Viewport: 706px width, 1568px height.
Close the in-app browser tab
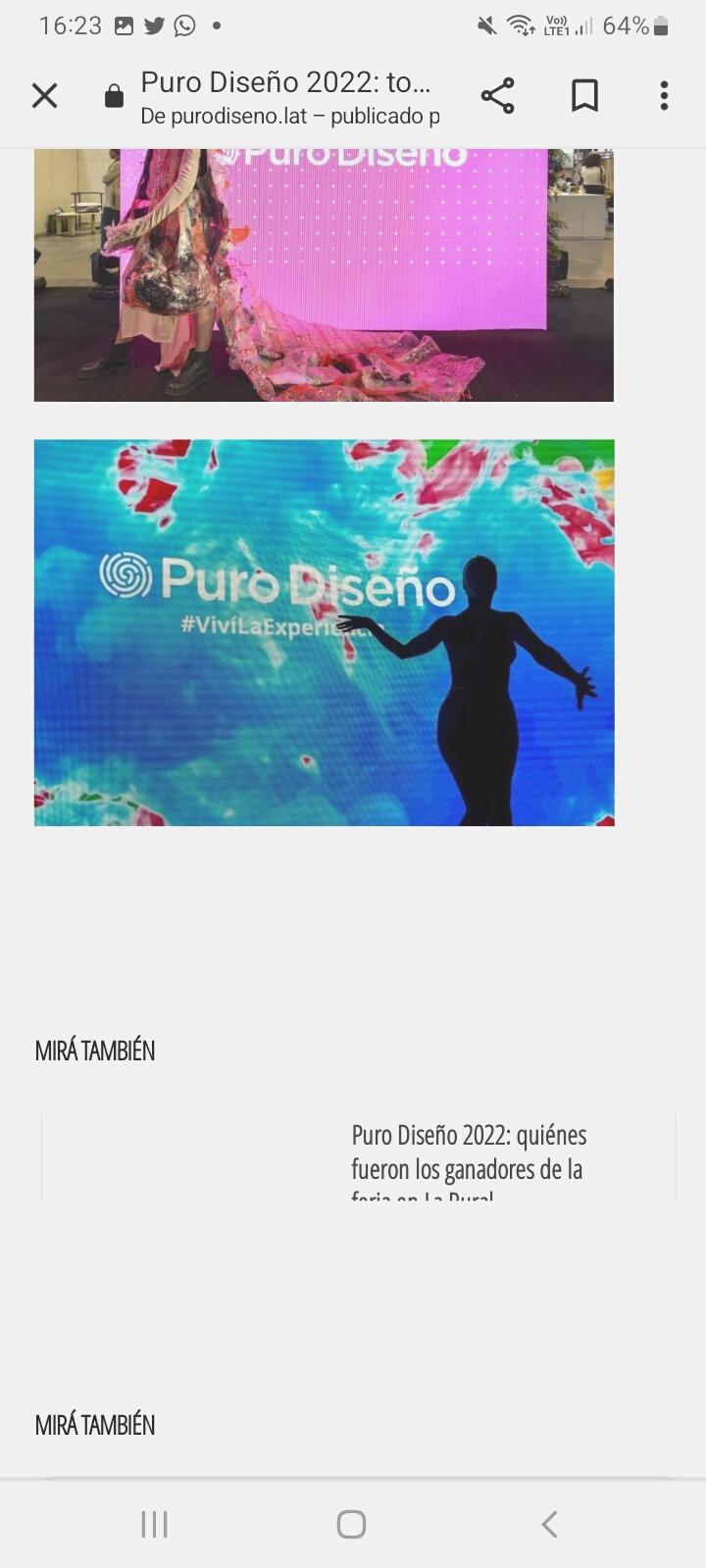[x=45, y=96]
